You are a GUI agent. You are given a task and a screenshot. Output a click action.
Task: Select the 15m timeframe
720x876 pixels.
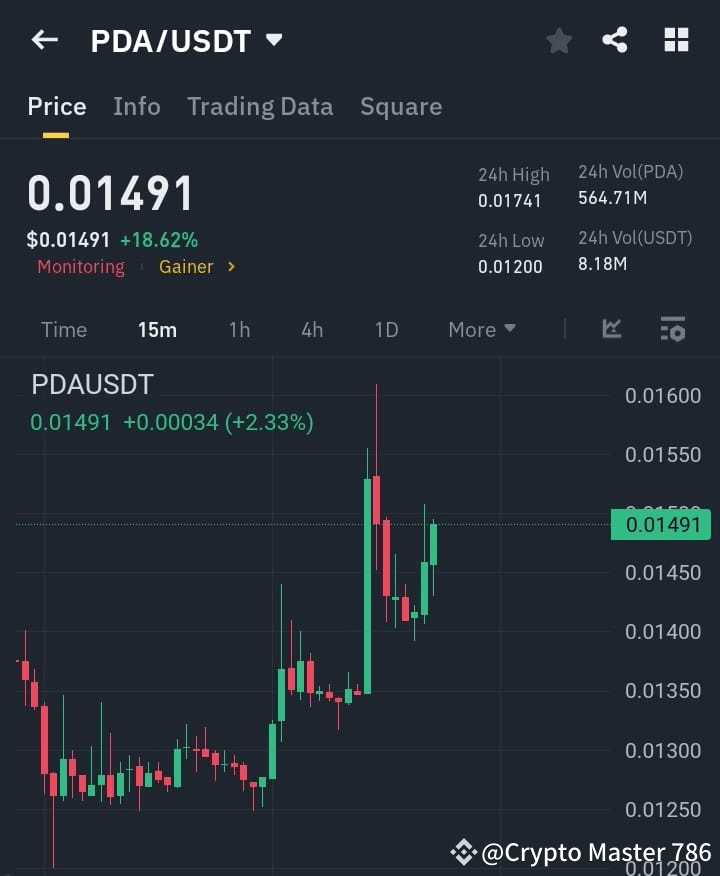click(157, 329)
